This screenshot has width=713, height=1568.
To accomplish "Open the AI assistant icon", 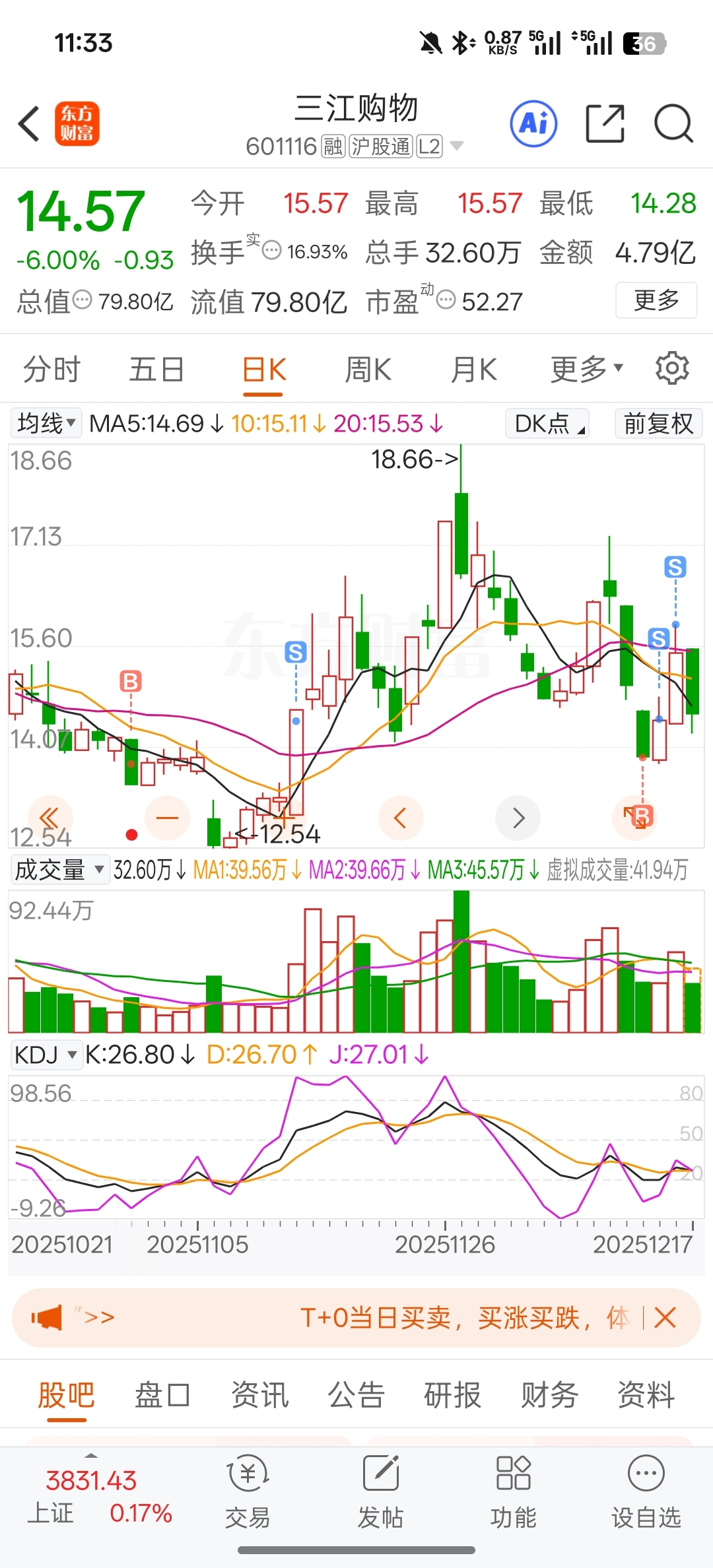I will [x=533, y=123].
